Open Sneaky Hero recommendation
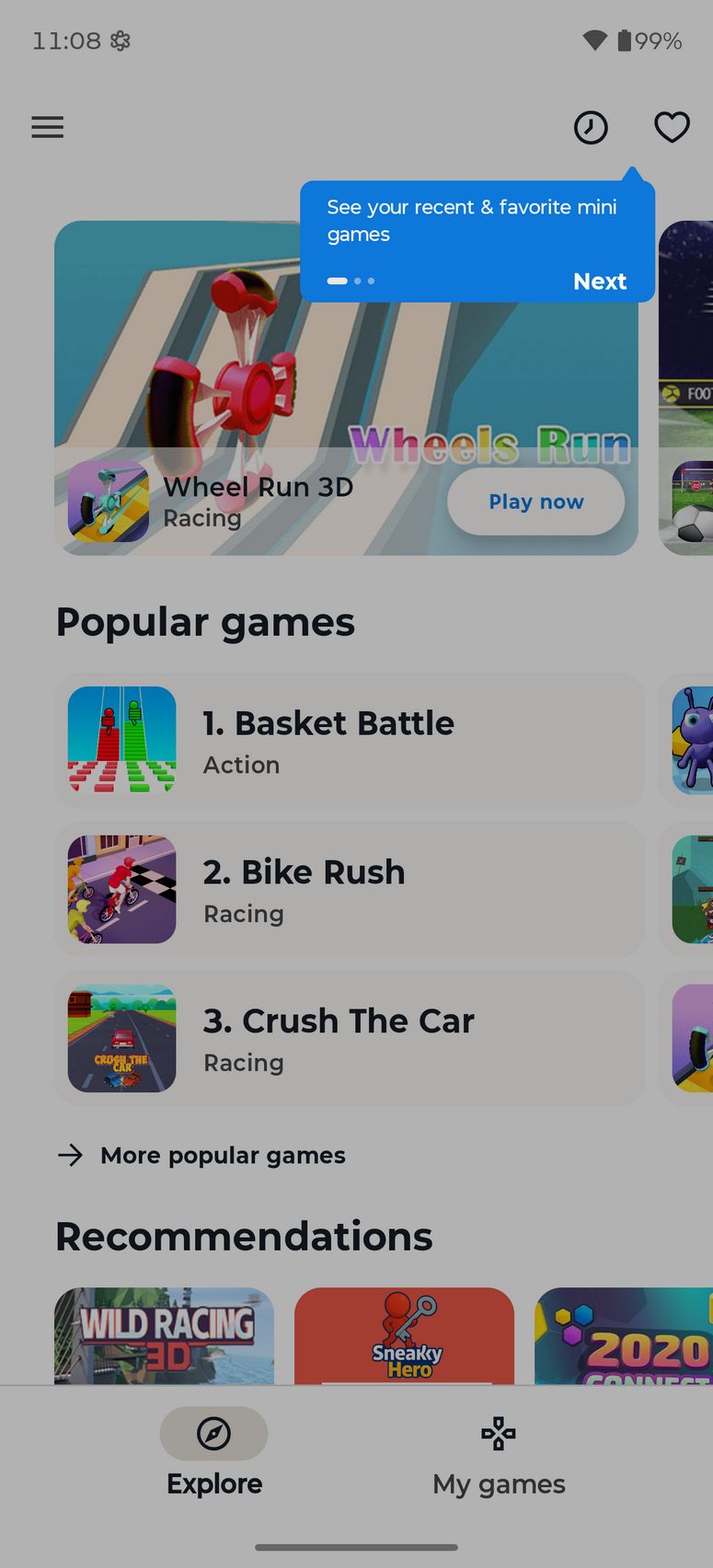Viewport: 713px width, 1568px height. click(x=404, y=1336)
